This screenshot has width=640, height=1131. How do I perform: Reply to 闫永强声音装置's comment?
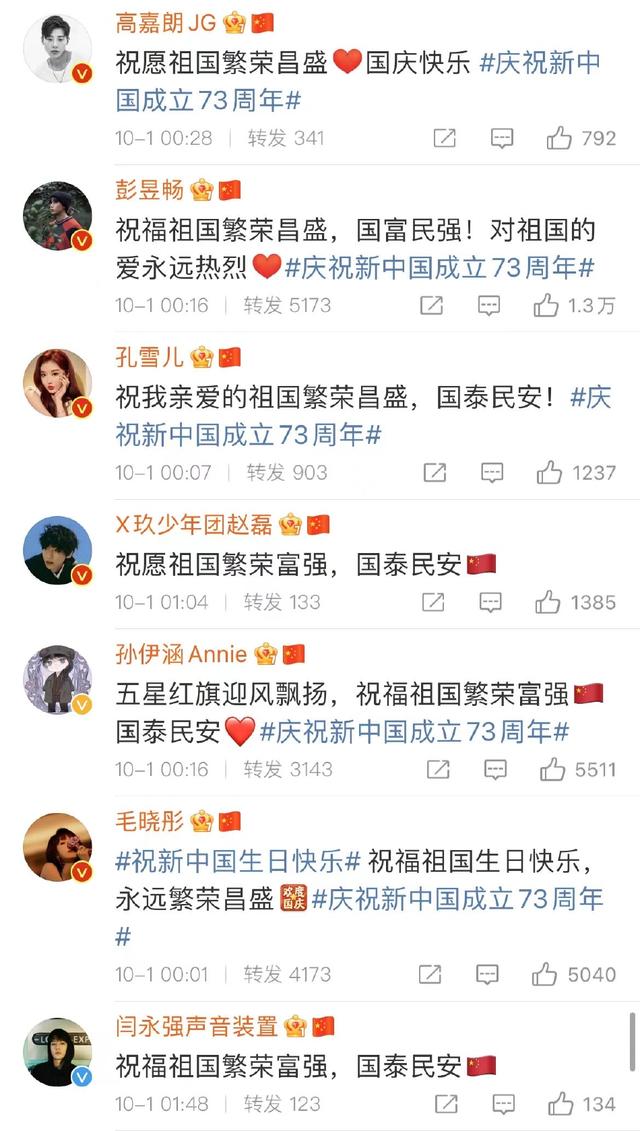(503, 1104)
